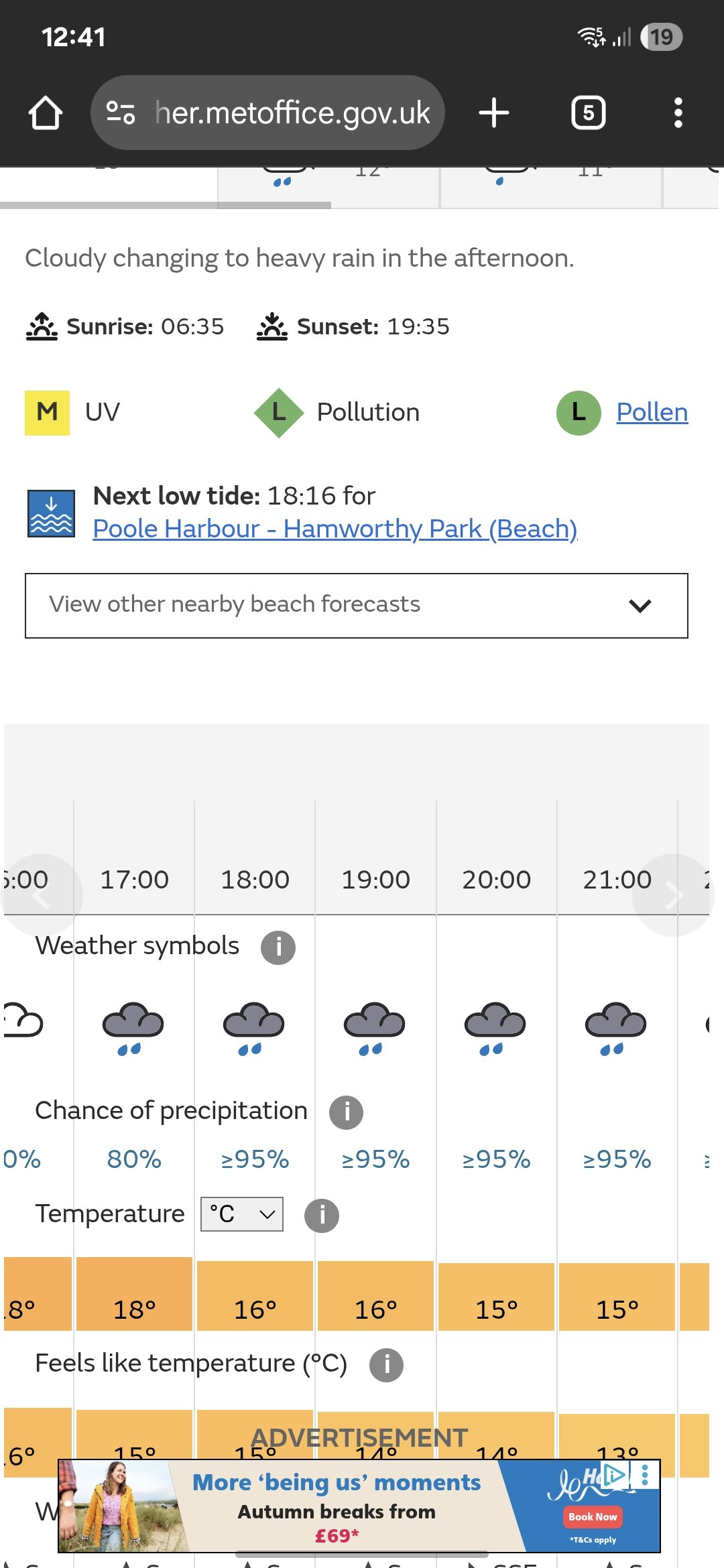Tap Book Now in the advertisement
Viewport: 724px width, 1568px height.
pos(593,1516)
